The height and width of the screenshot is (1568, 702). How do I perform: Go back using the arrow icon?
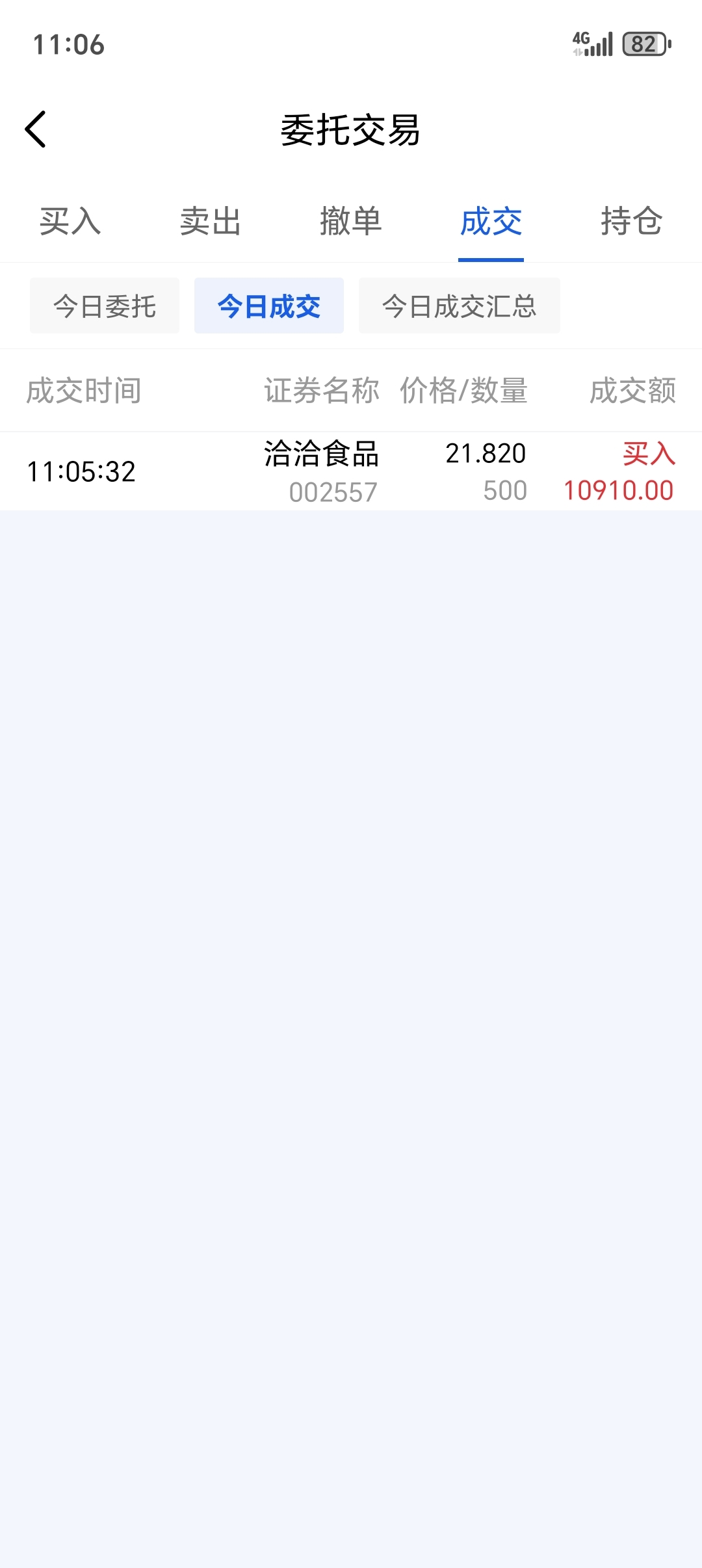36,129
